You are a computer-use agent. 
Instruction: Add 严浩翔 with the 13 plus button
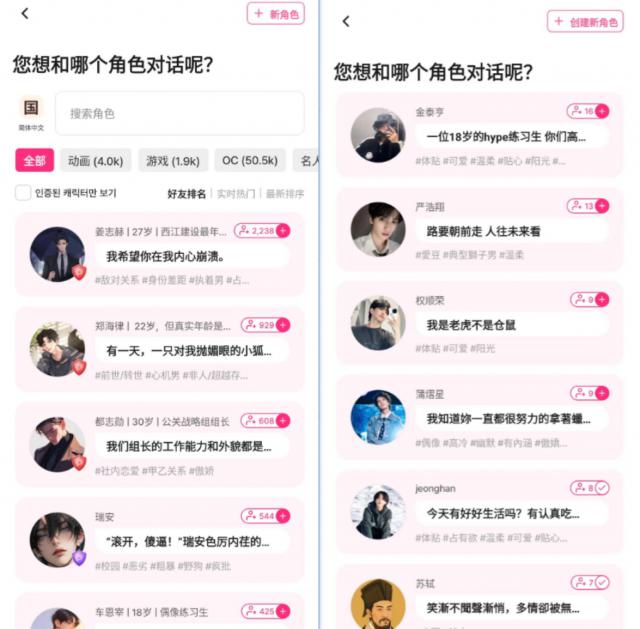click(602, 206)
